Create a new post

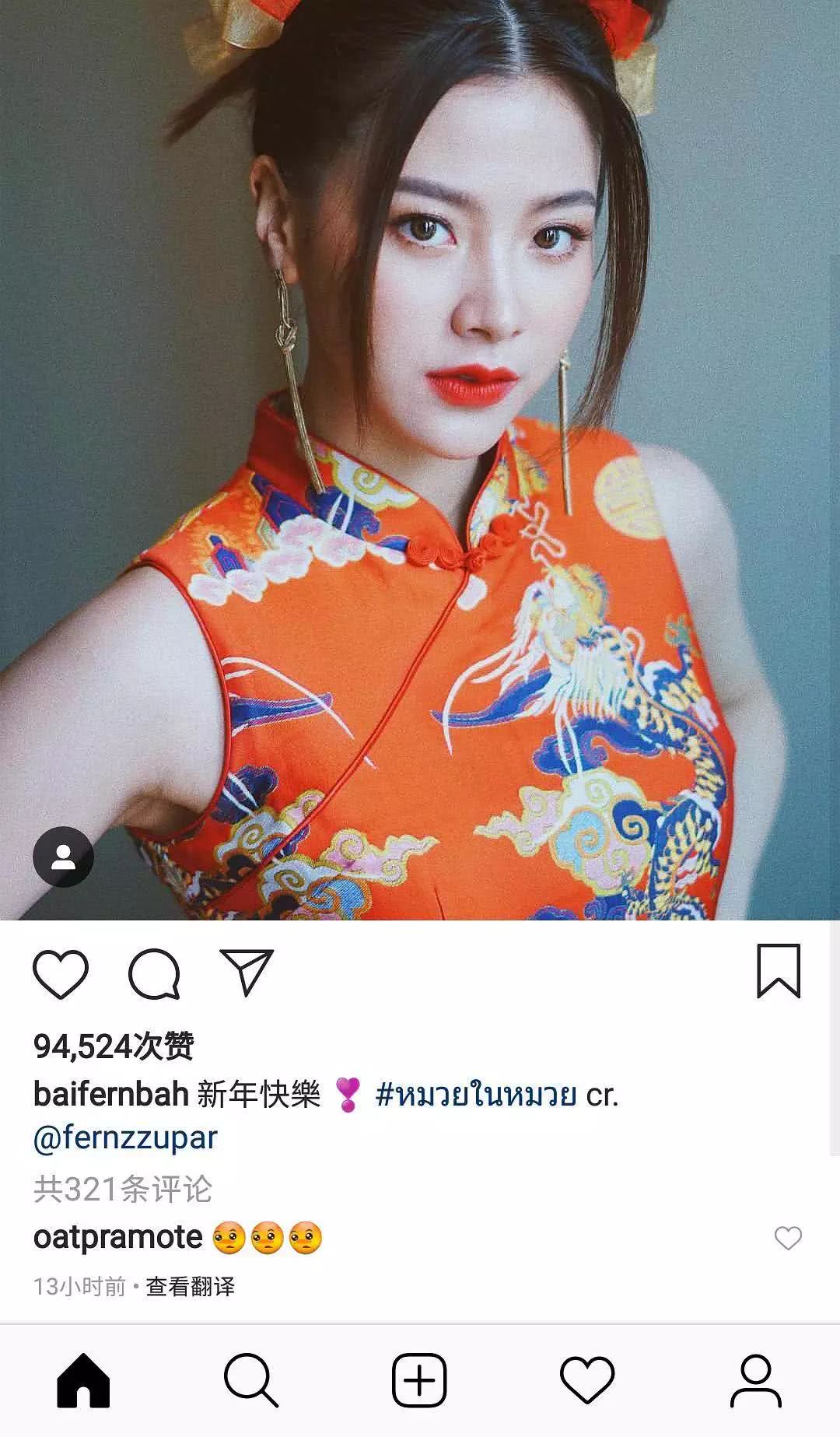[419, 1381]
